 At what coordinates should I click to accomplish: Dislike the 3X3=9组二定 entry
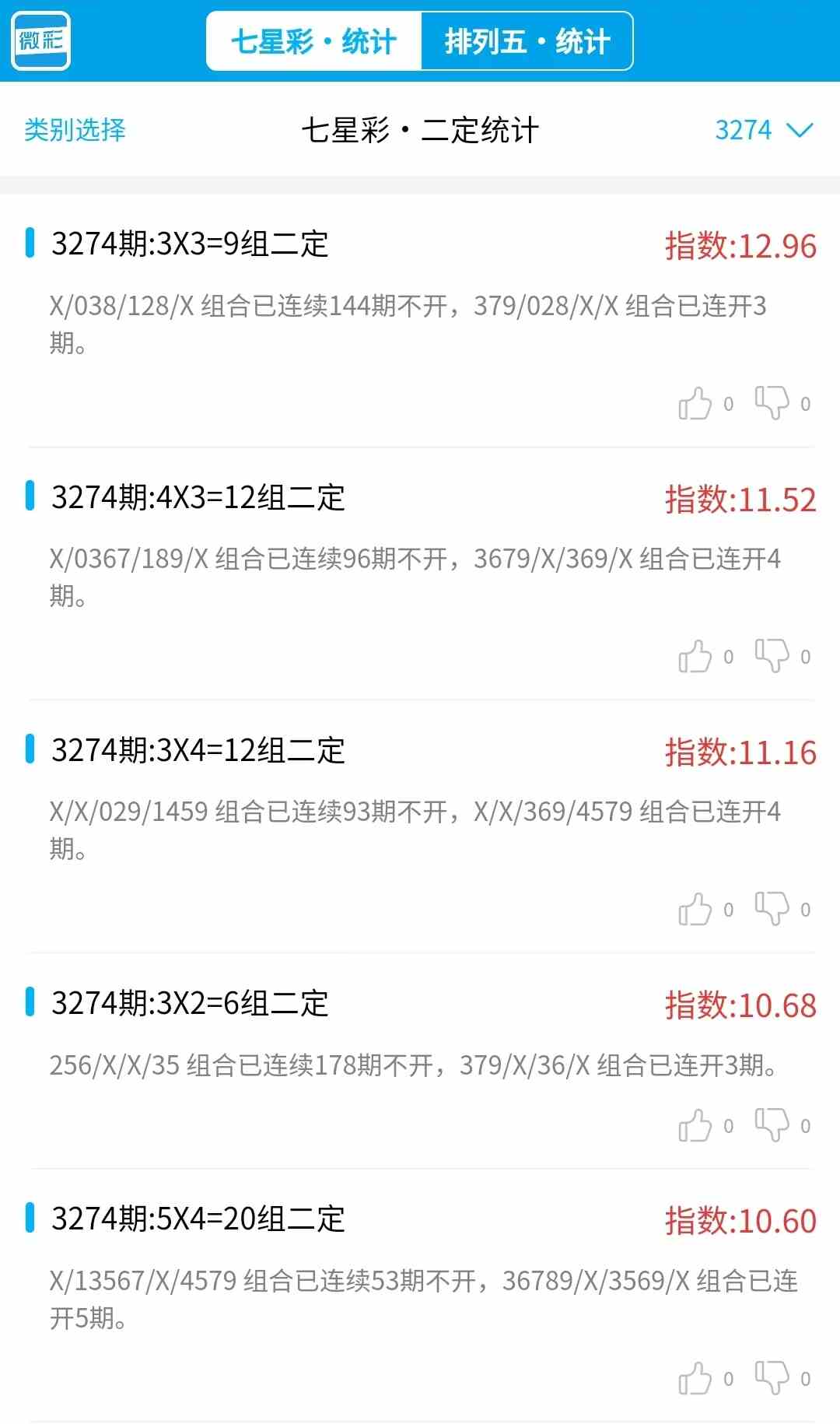(x=772, y=402)
